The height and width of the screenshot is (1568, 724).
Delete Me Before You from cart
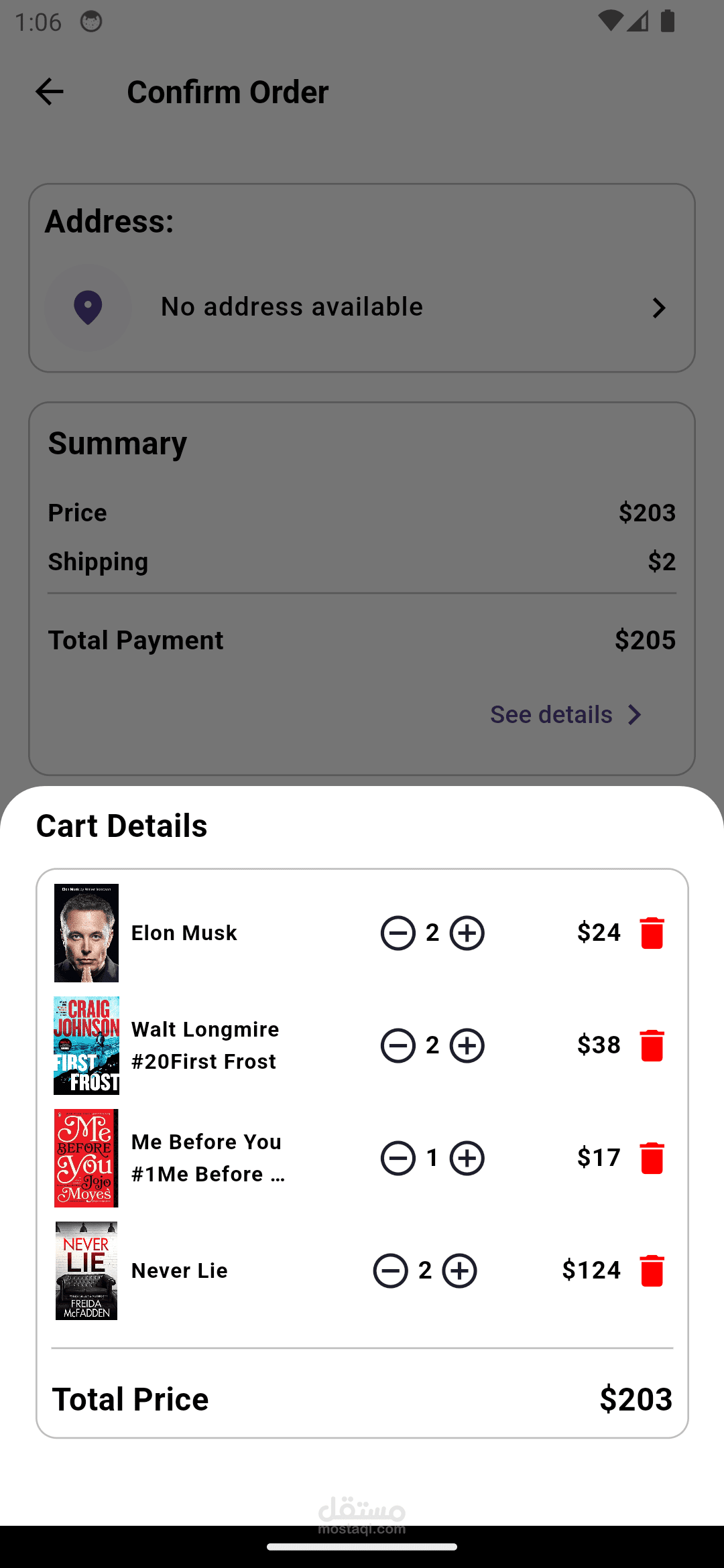(x=652, y=1158)
